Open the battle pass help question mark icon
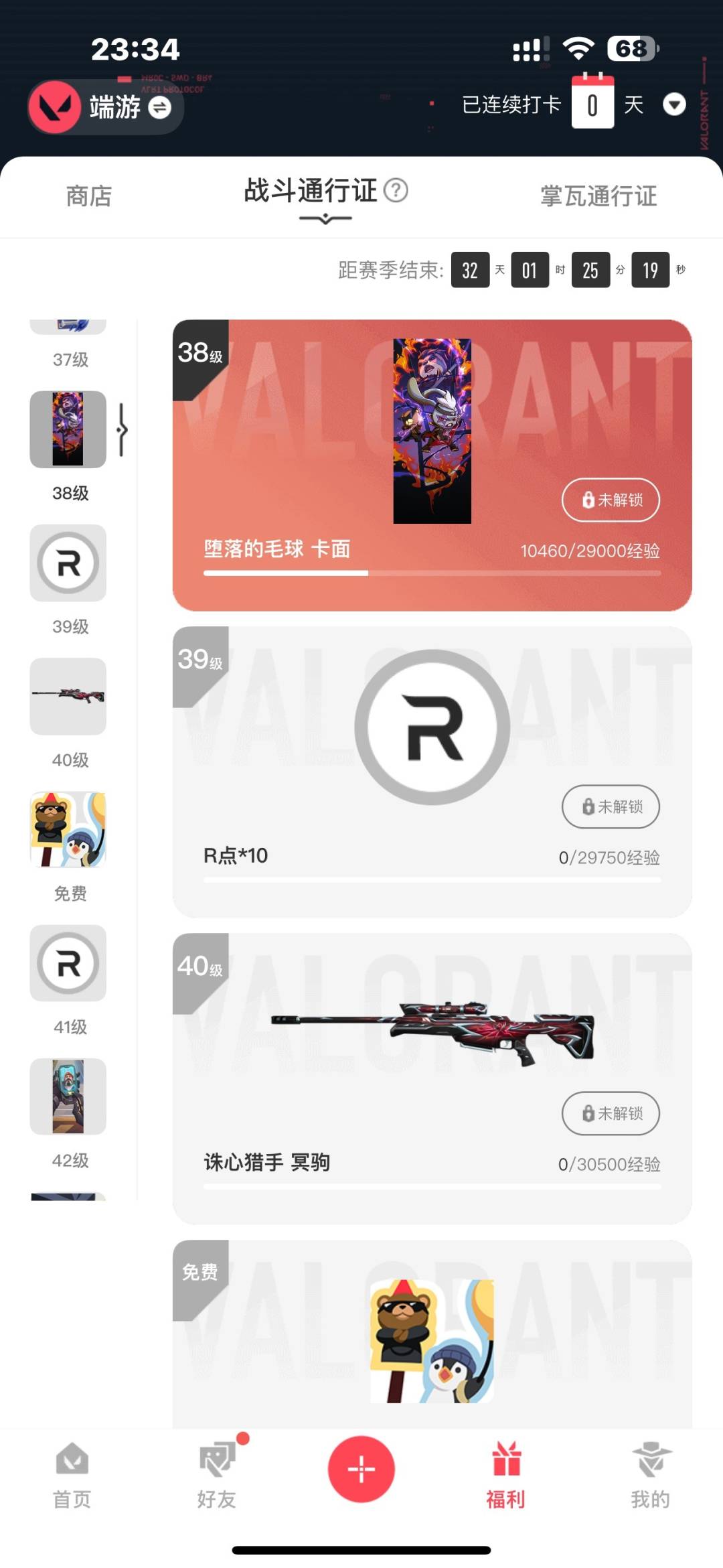Image resolution: width=723 pixels, height=1568 pixels. click(x=397, y=192)
